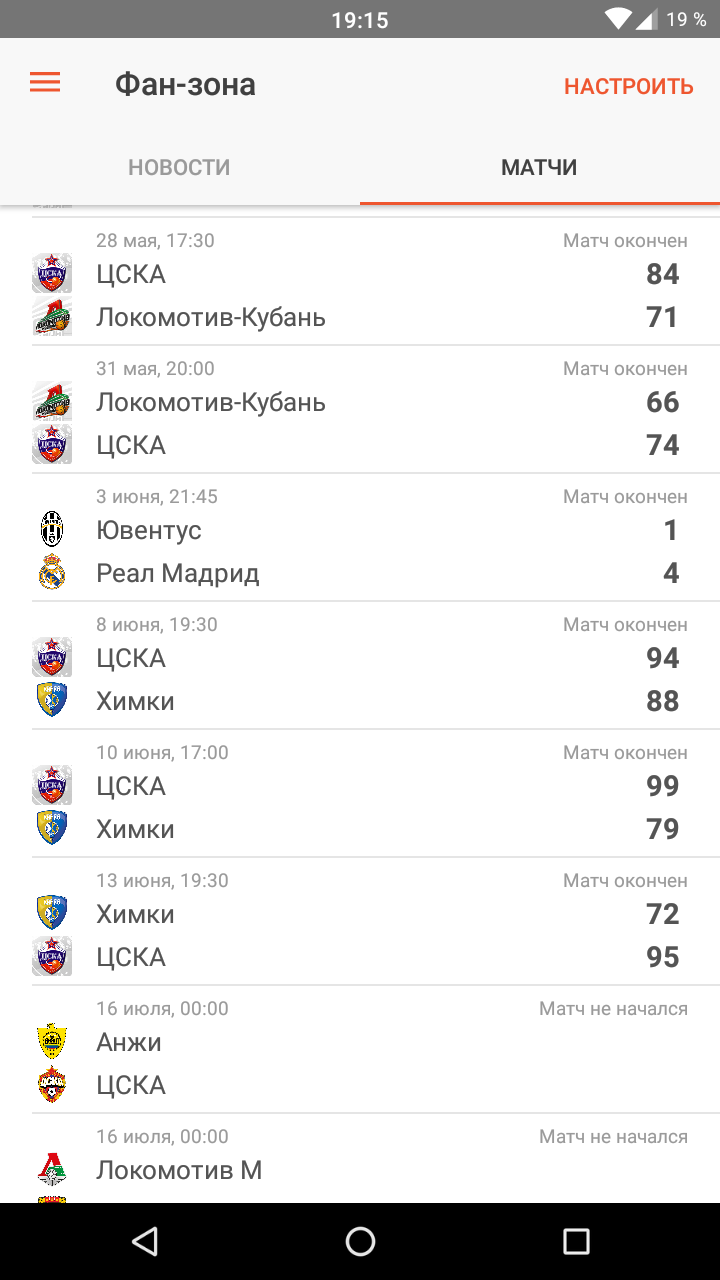Open the hamburger drawer menu

[x=45, y=83]
